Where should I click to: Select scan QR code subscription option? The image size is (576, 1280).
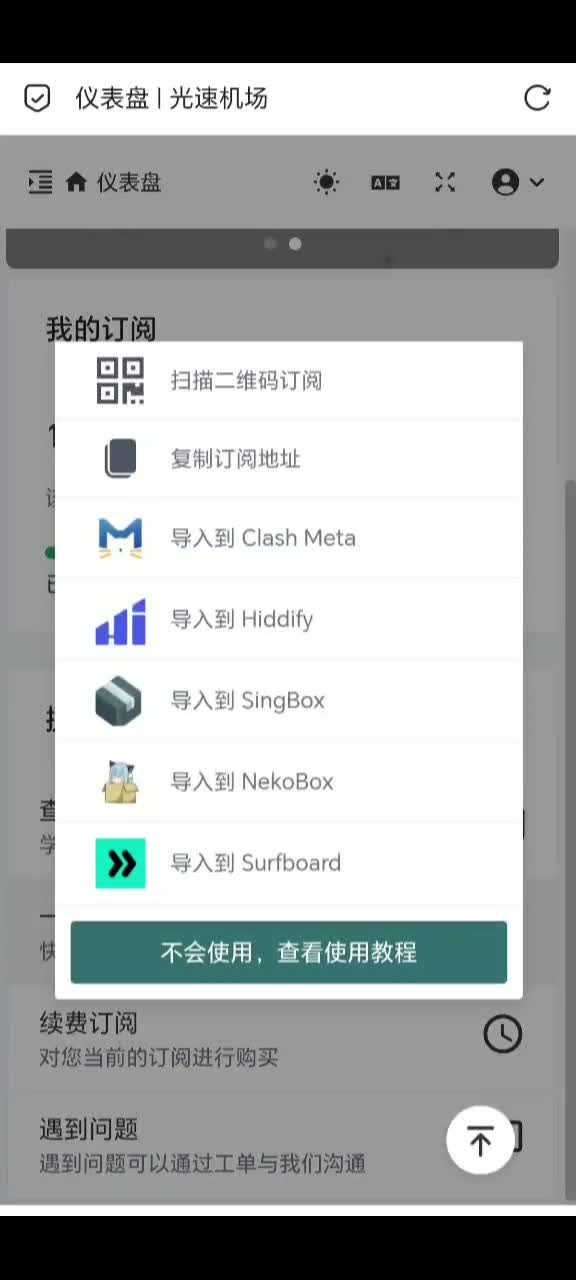[288, 381]
